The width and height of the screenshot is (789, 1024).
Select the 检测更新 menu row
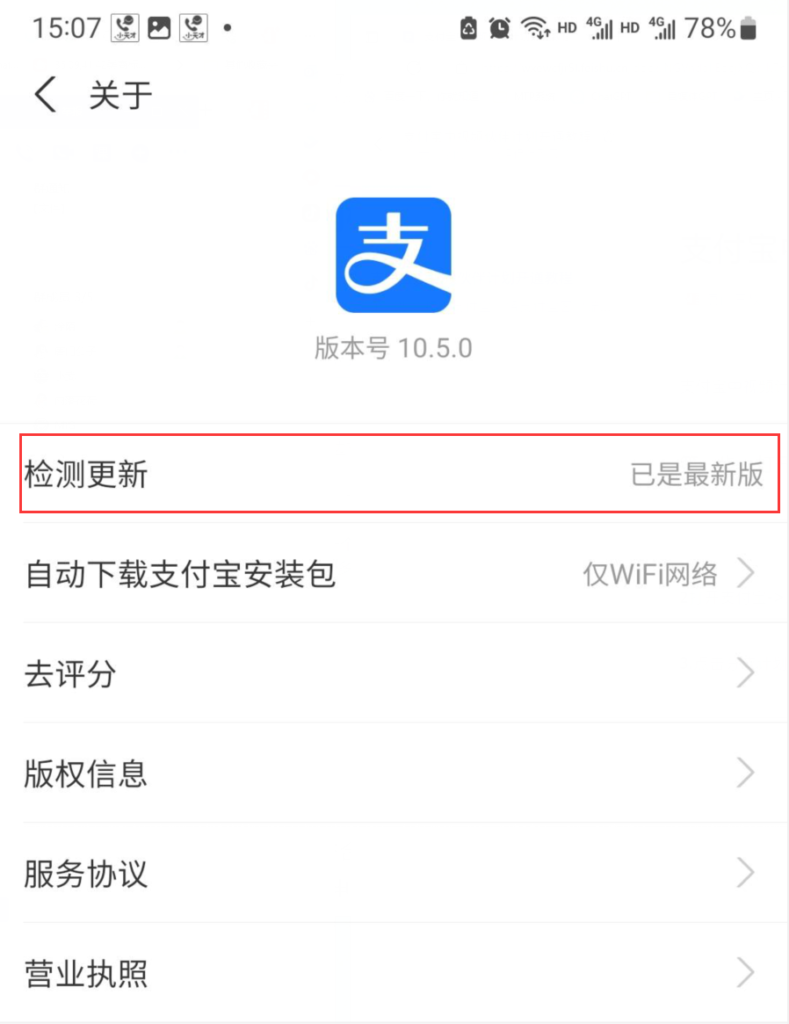pos(394,475)
